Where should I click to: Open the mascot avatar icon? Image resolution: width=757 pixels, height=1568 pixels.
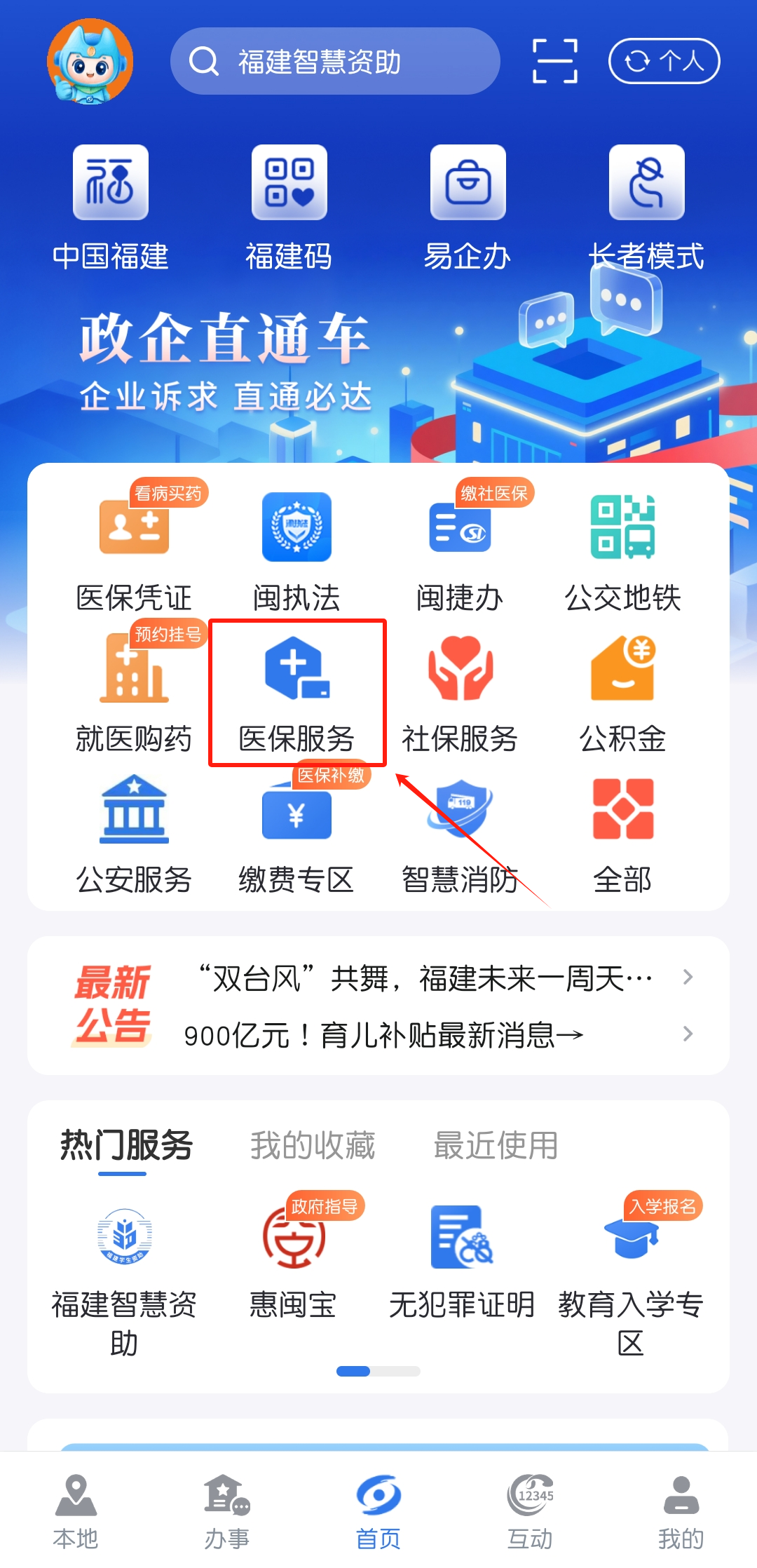click(90, 62)
